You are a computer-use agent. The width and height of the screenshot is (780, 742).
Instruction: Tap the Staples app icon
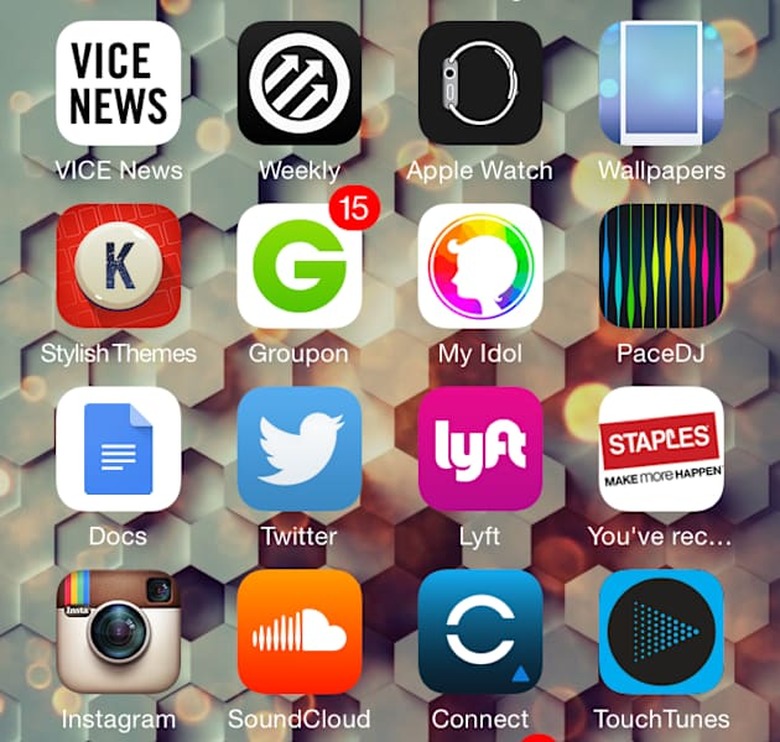662,449
